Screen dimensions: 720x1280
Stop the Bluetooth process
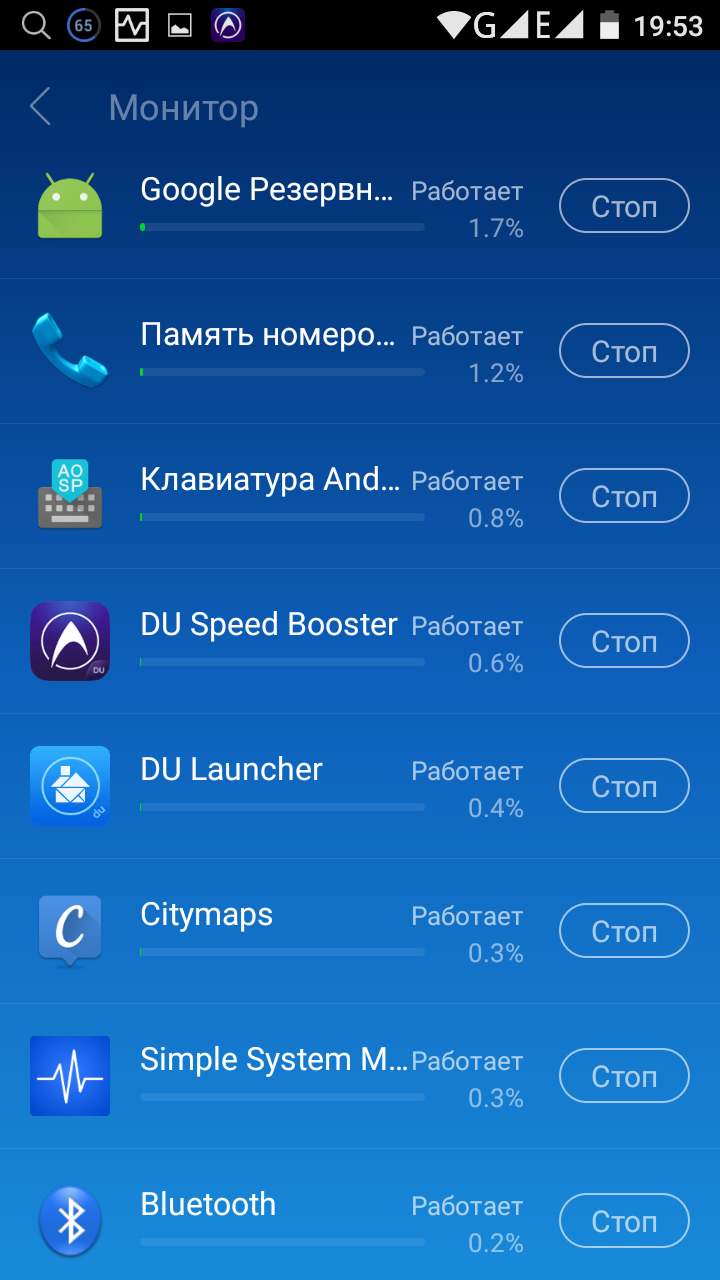[624, 1221]
